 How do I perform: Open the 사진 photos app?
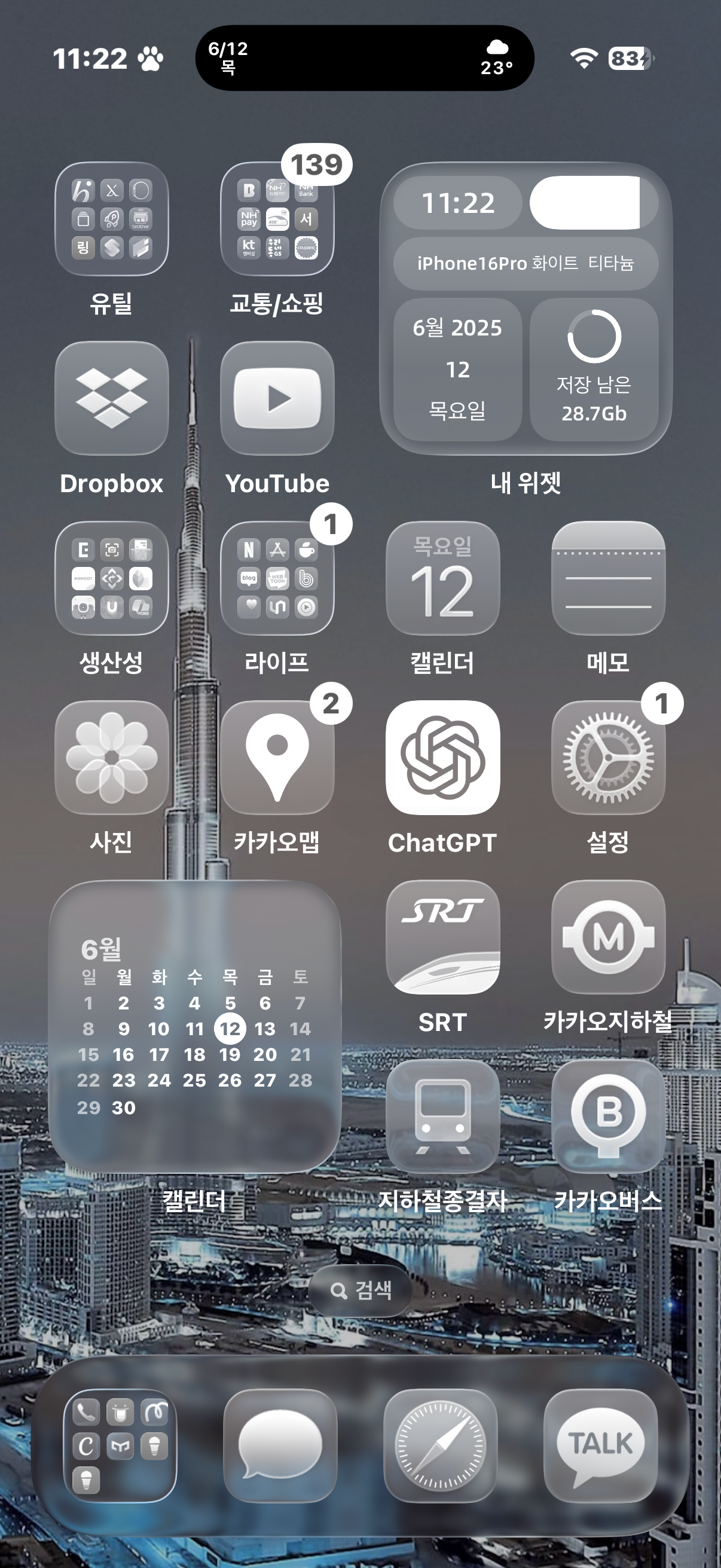tap(111, 758)
